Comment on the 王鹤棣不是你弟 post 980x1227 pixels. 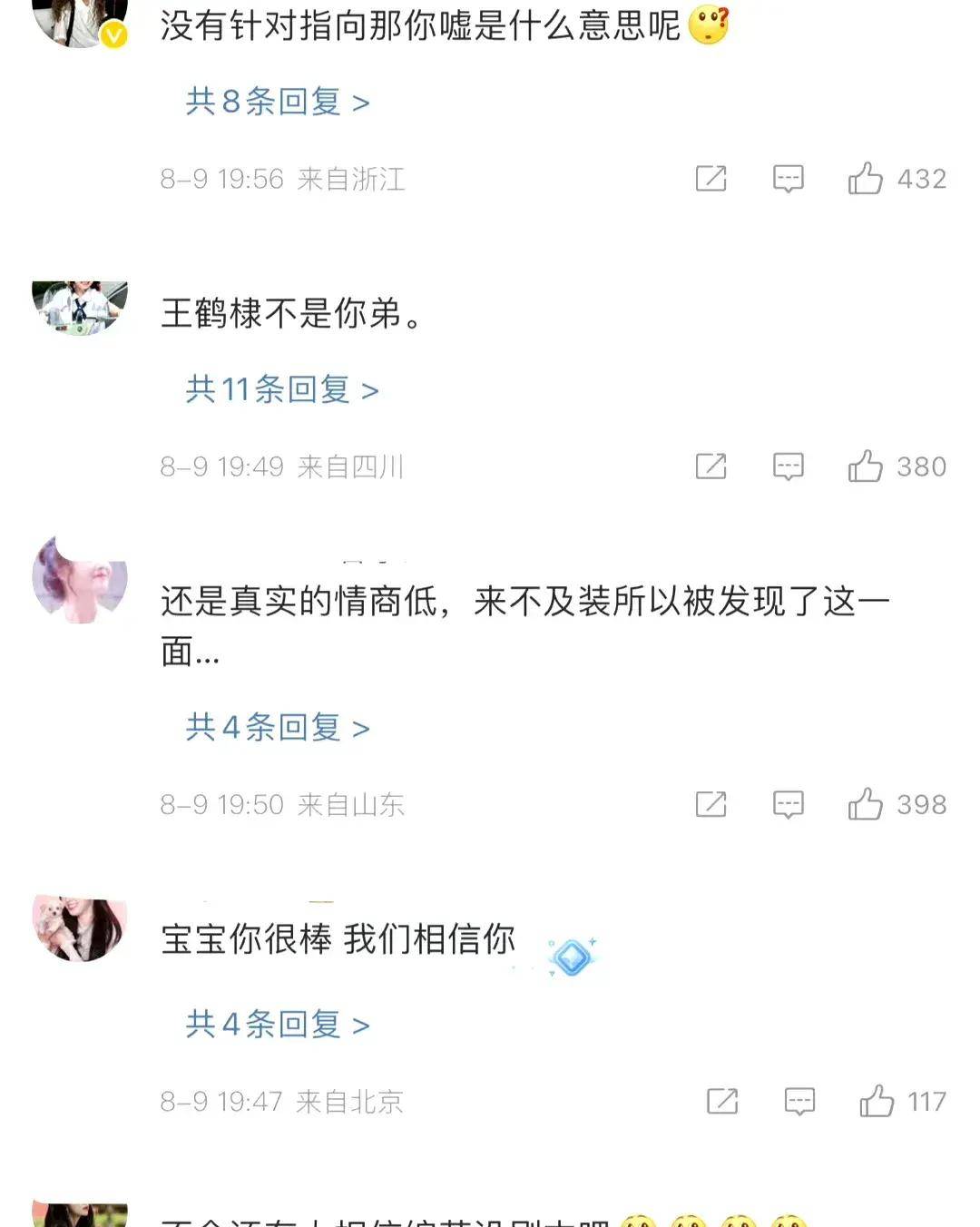click(x=788, y=466)
